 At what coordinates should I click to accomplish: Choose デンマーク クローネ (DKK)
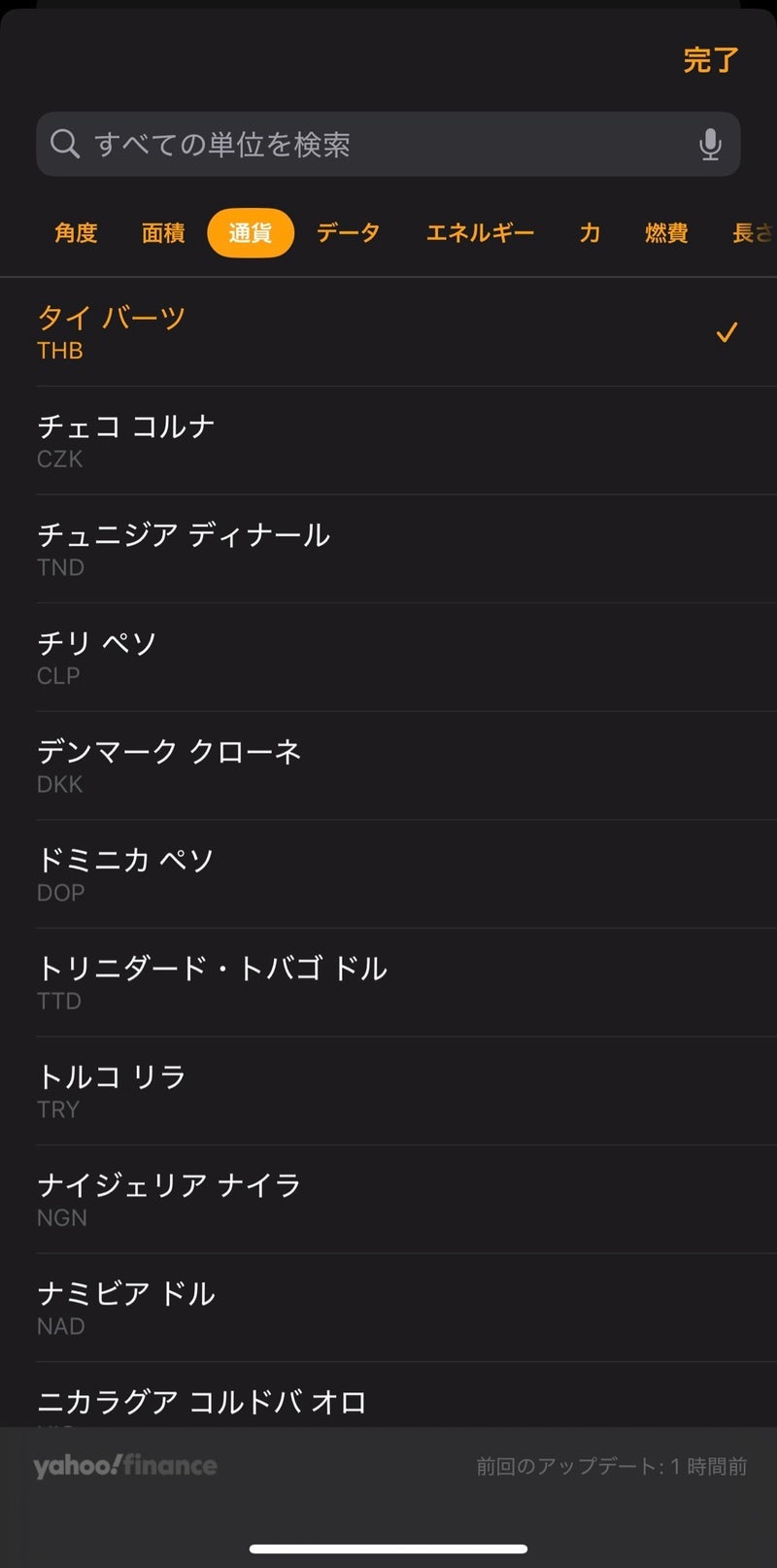point(388,766)
